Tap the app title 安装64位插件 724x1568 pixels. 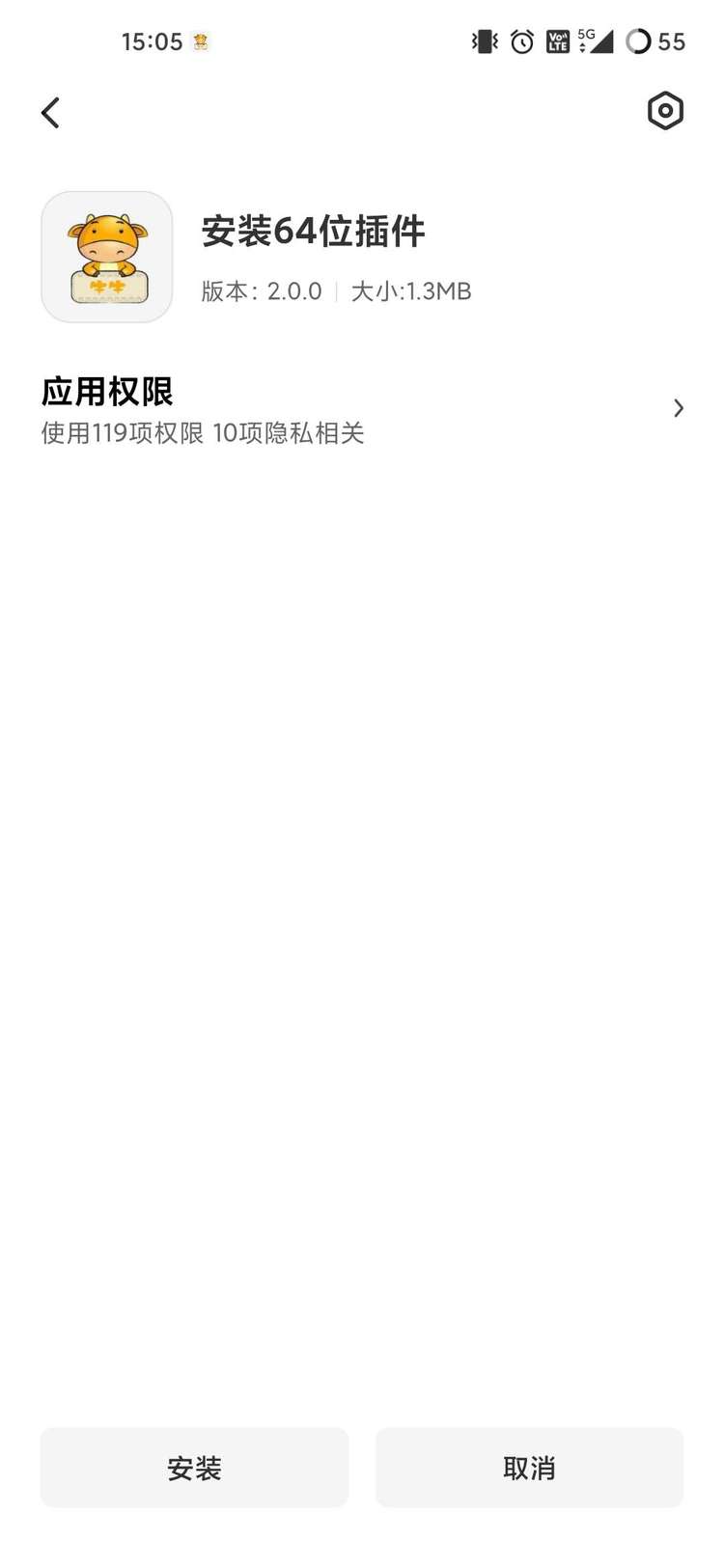[x=313, y=232]
